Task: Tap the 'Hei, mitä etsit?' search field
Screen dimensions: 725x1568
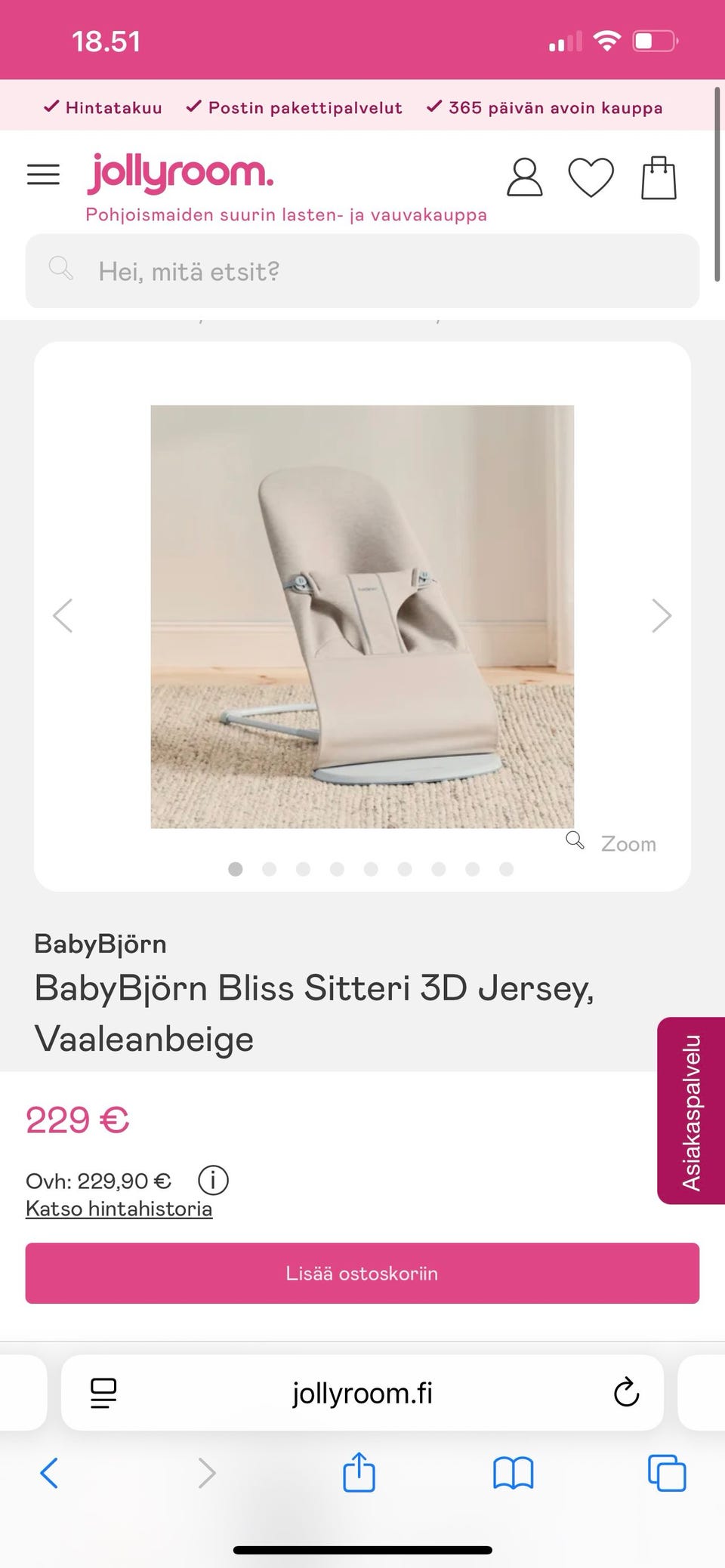Action: (362, 271)
